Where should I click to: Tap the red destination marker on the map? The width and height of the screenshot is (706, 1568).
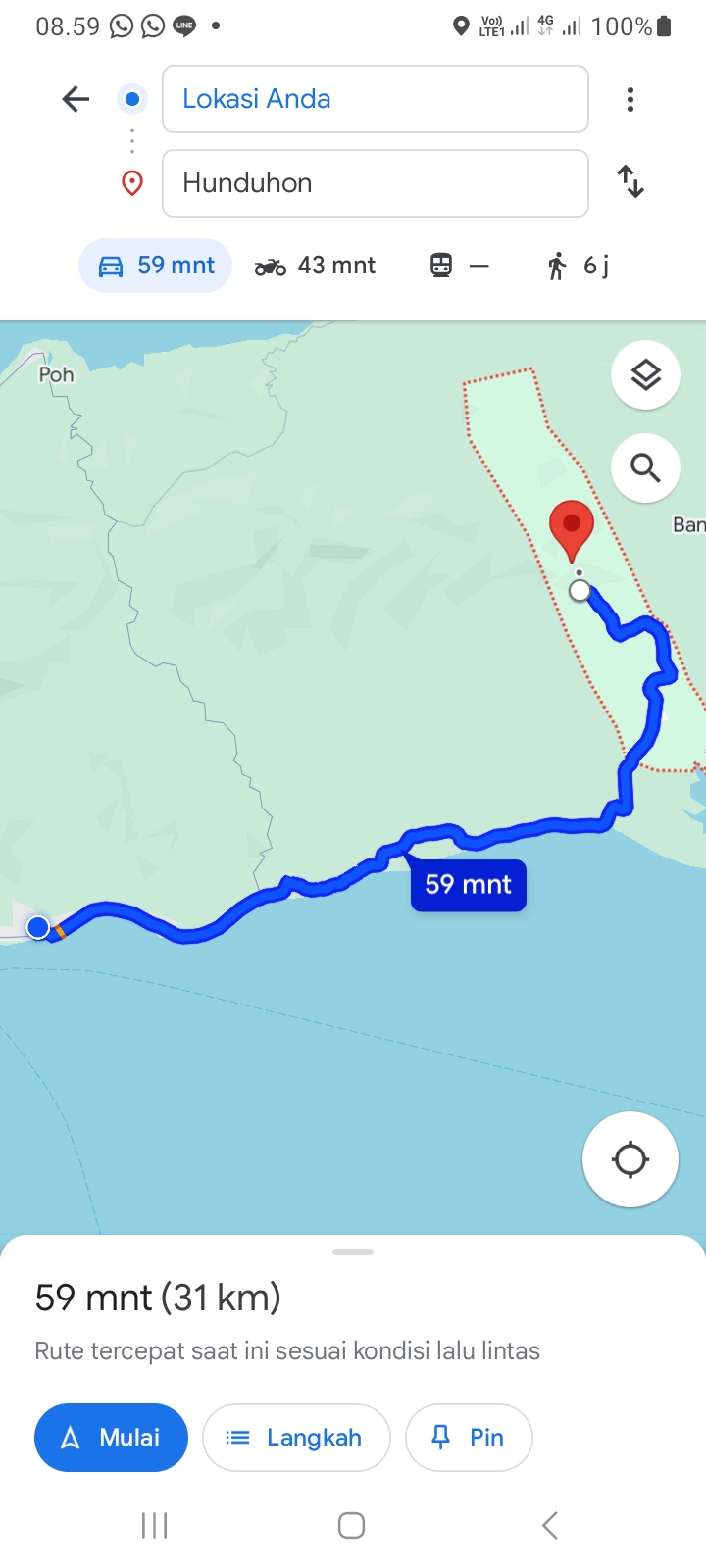(x=572, y=529)
